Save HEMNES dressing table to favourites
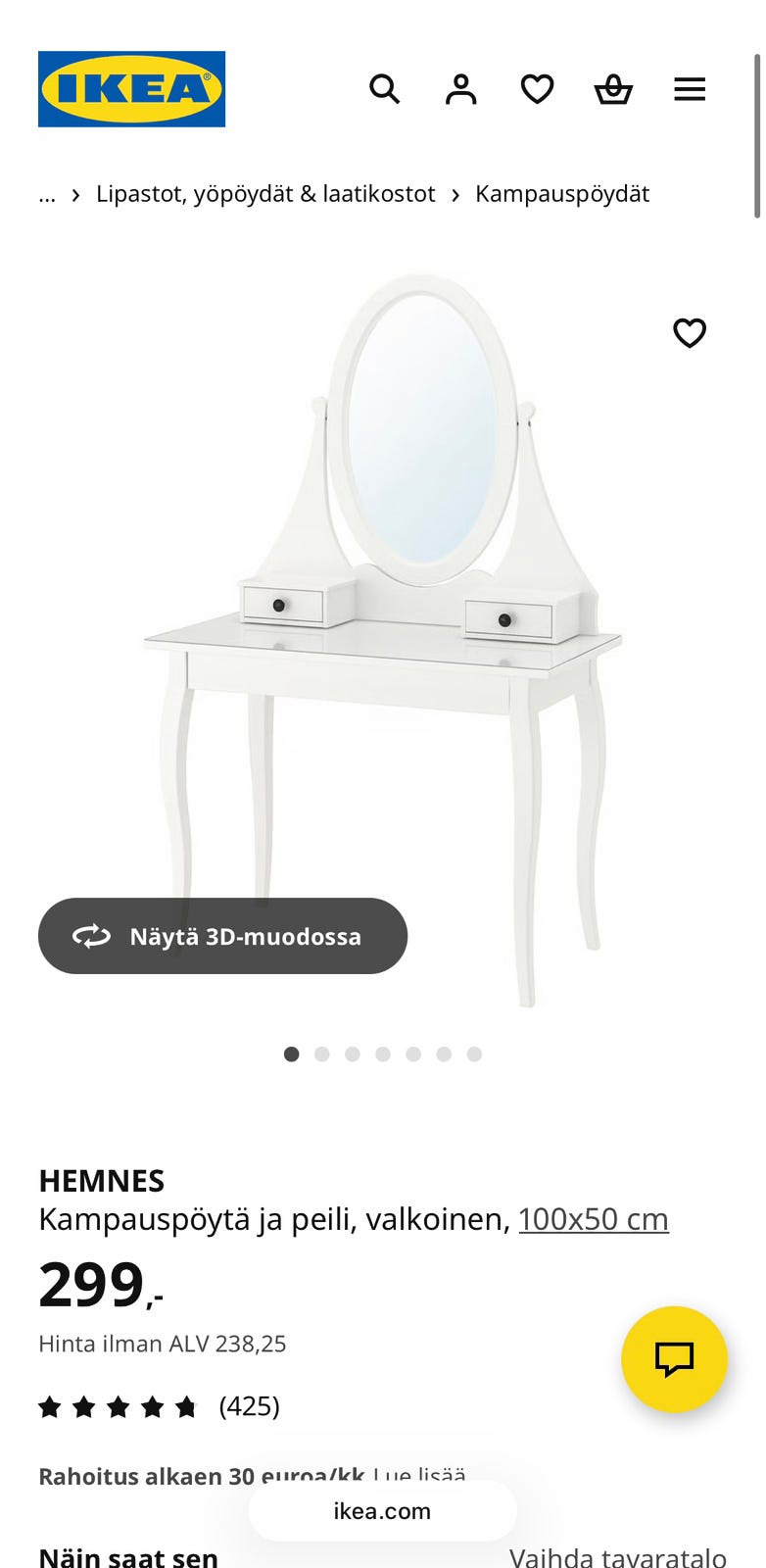This screenshot has width=766, height=1568. coord(690,333)
